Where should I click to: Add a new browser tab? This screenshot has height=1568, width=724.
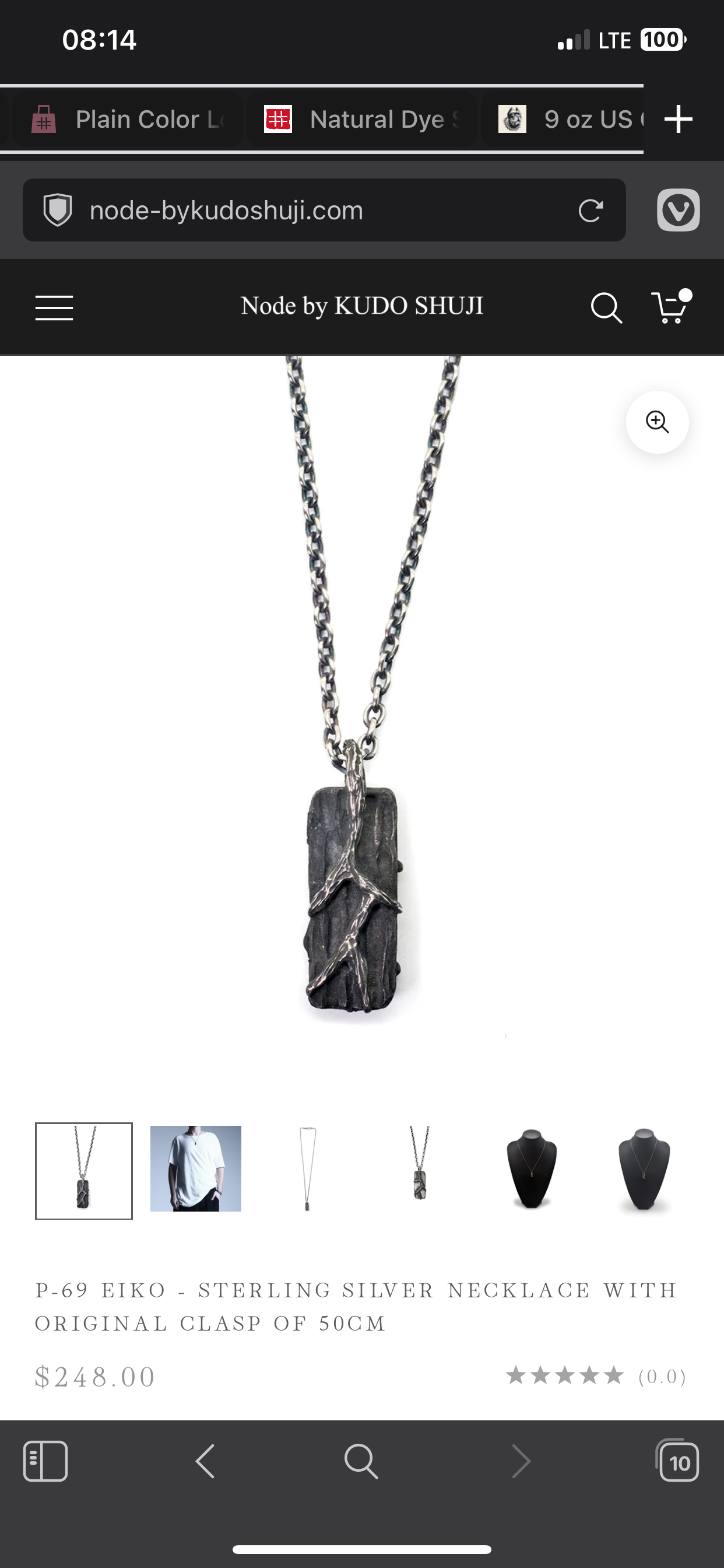(679, 120)
